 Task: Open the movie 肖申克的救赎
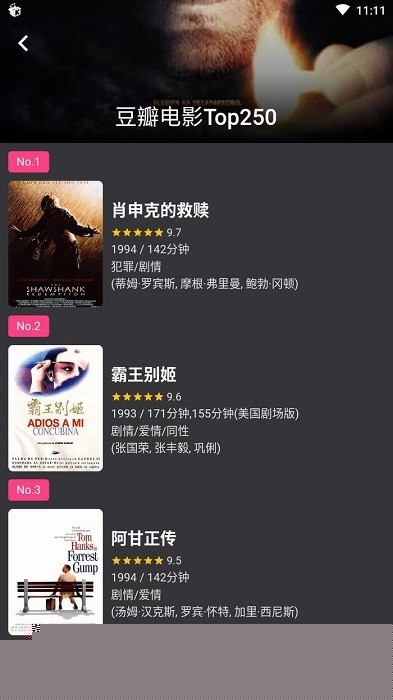pyautogui.click(x=160, y=210)
